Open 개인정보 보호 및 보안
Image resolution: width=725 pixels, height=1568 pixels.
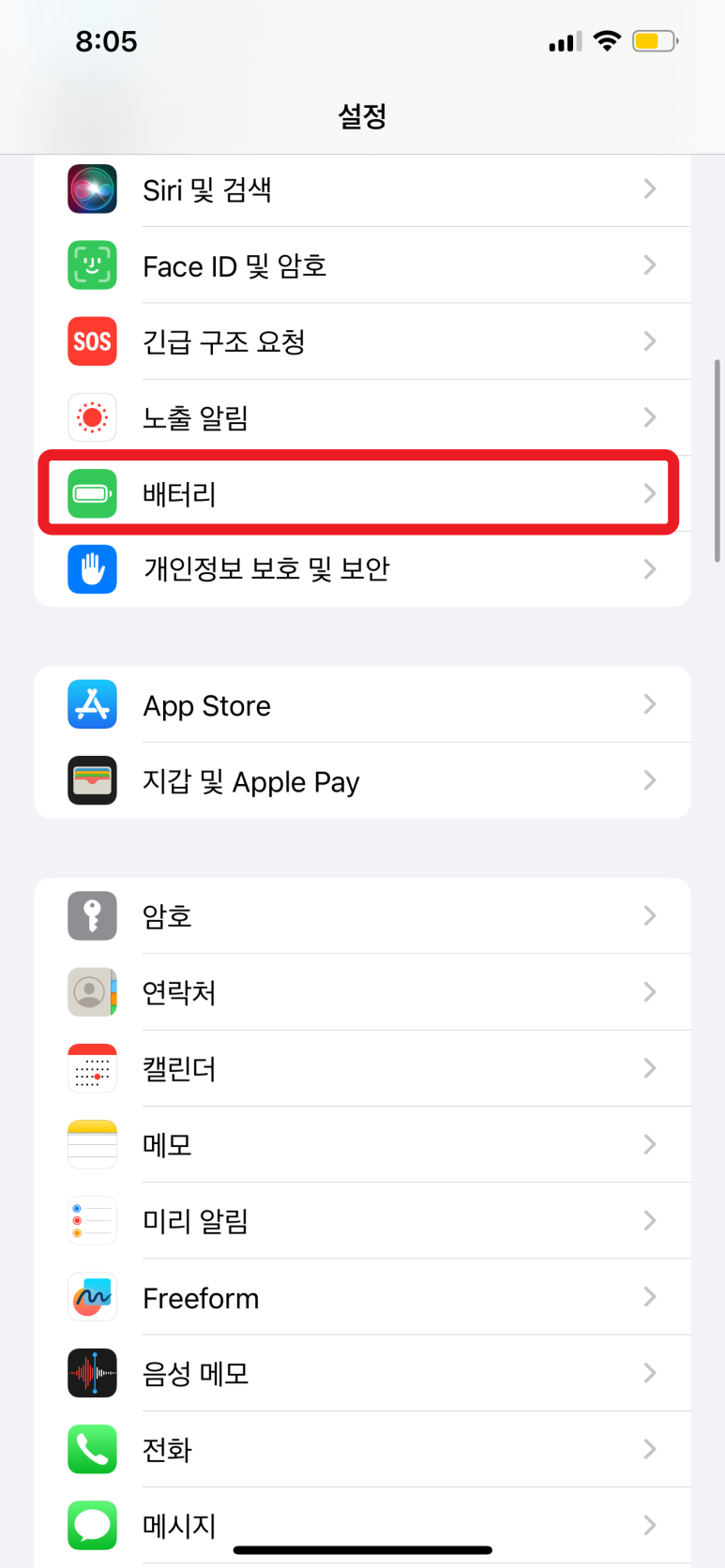(x=362, y=569)
